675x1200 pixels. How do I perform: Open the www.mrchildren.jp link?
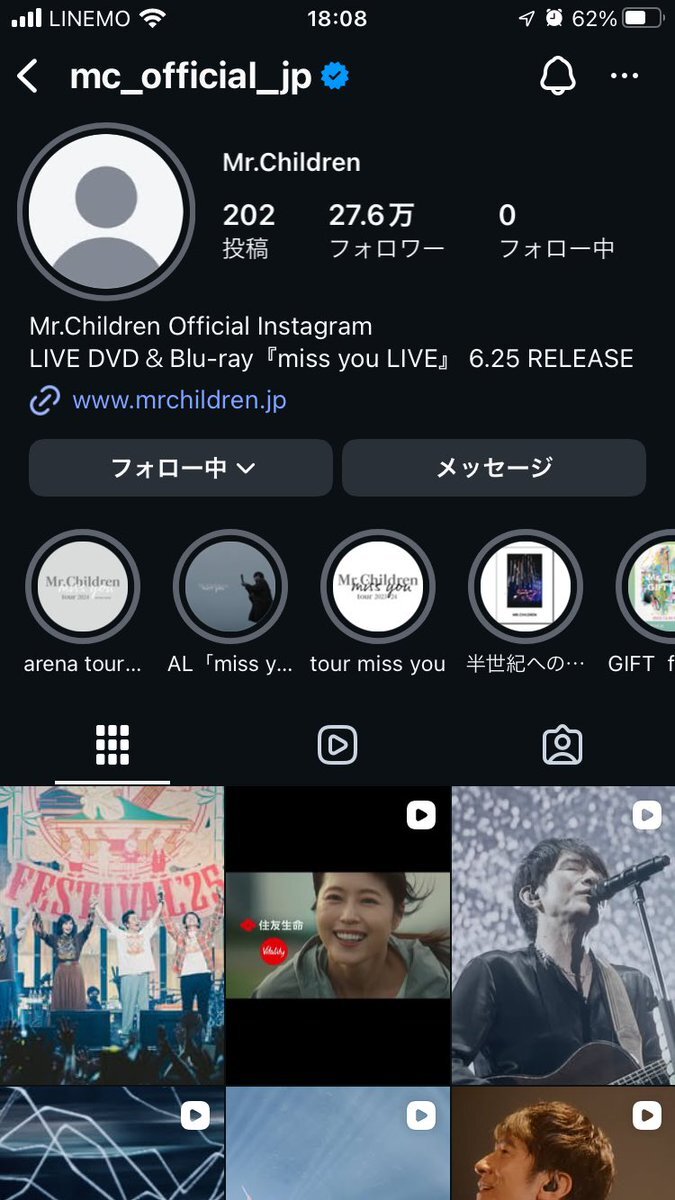(179, 401)
